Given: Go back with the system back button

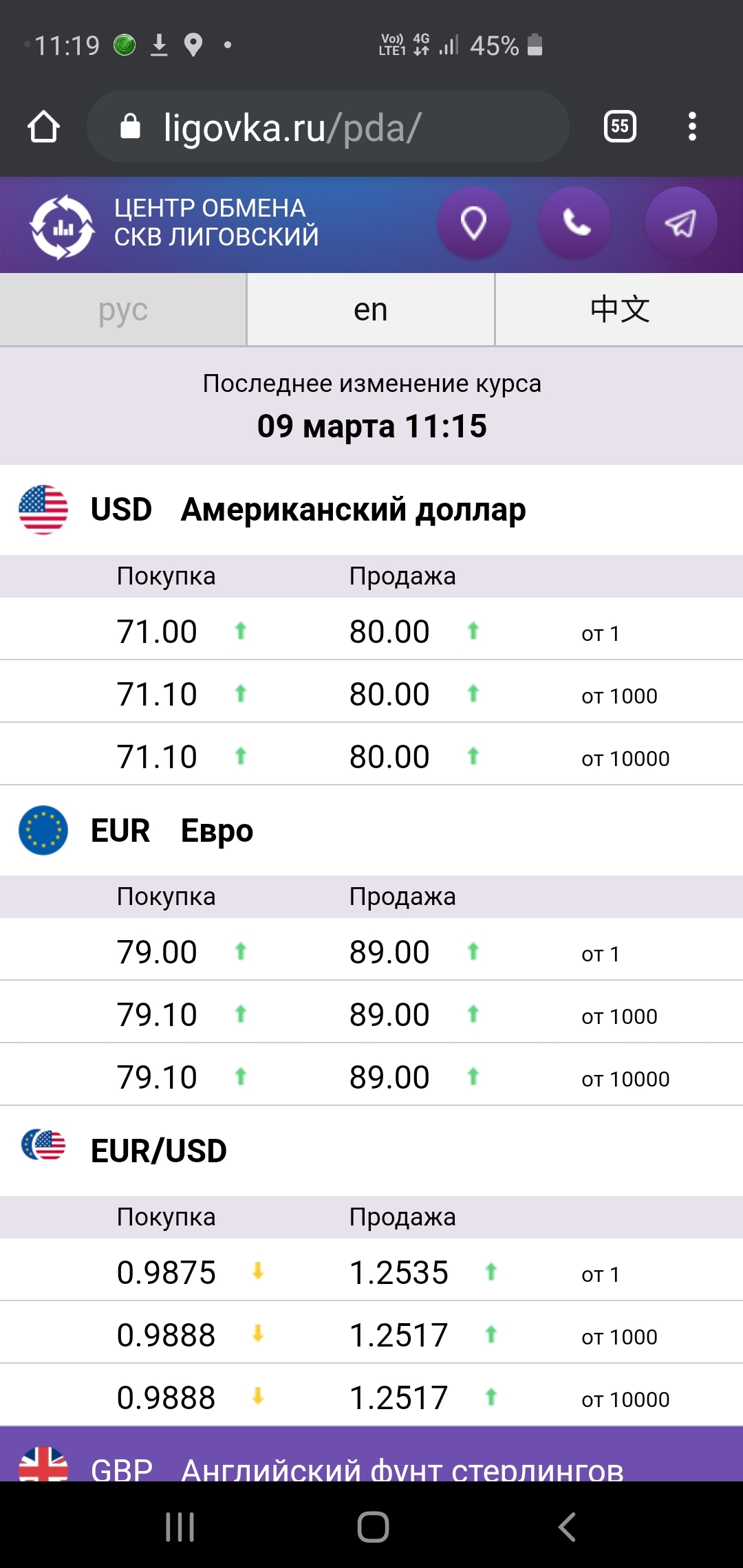Looking at the screenshot, I should click(x=566, y=1527).
